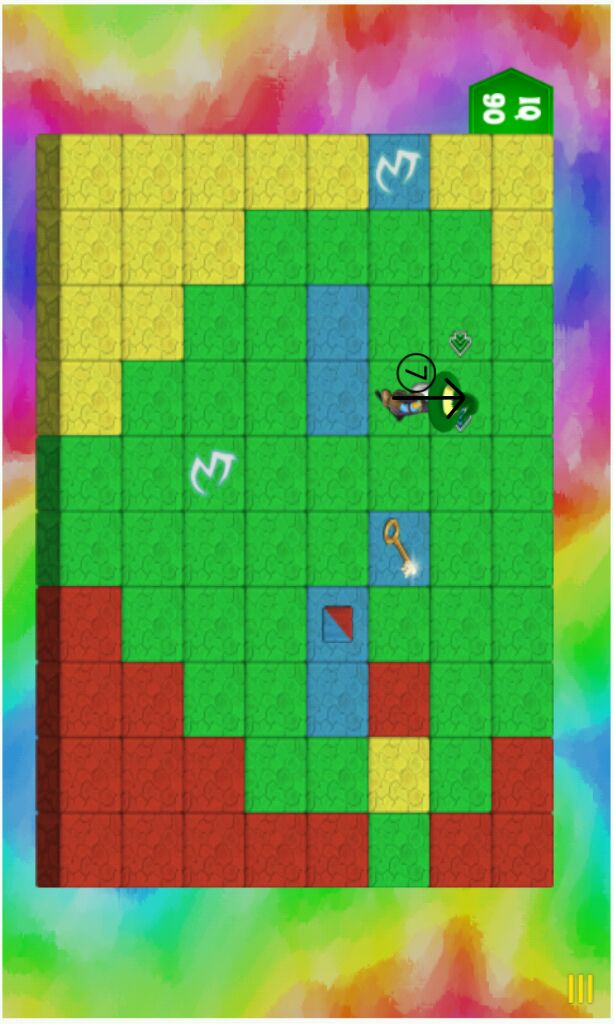Tap the golden key tile

pos(400,547)
